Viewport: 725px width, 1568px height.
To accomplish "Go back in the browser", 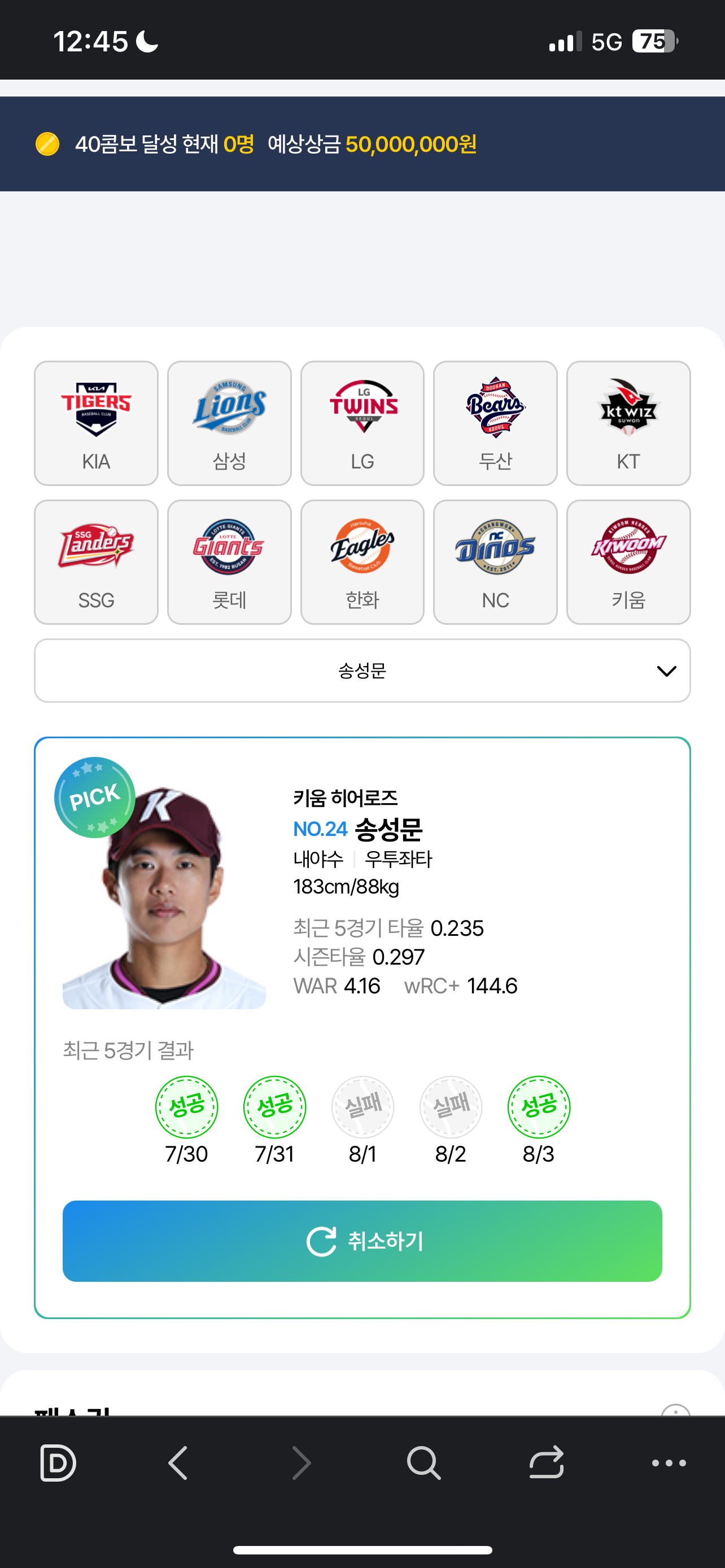I will coord(178,1462).
